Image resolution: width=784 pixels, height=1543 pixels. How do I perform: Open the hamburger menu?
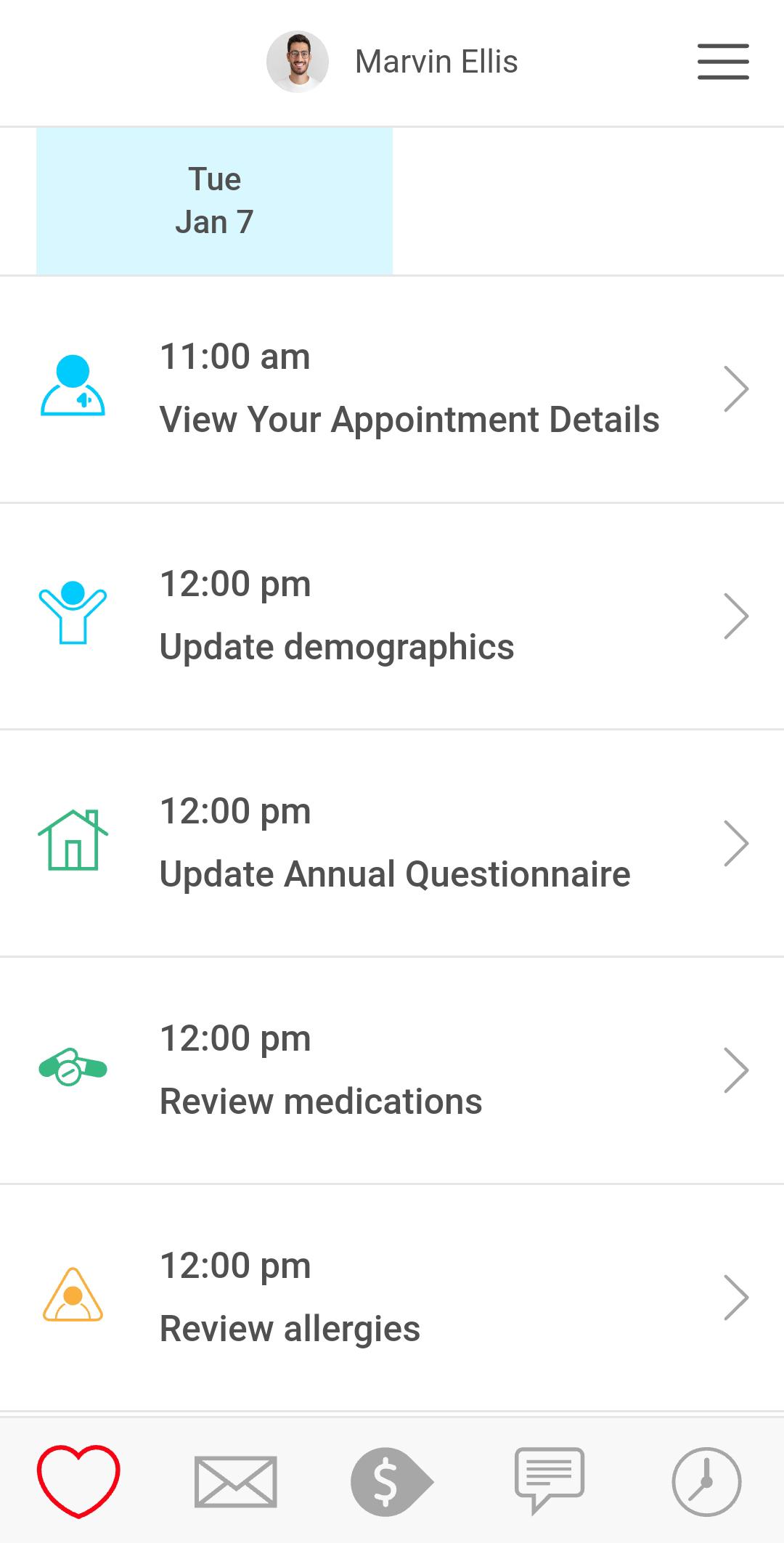723,62
